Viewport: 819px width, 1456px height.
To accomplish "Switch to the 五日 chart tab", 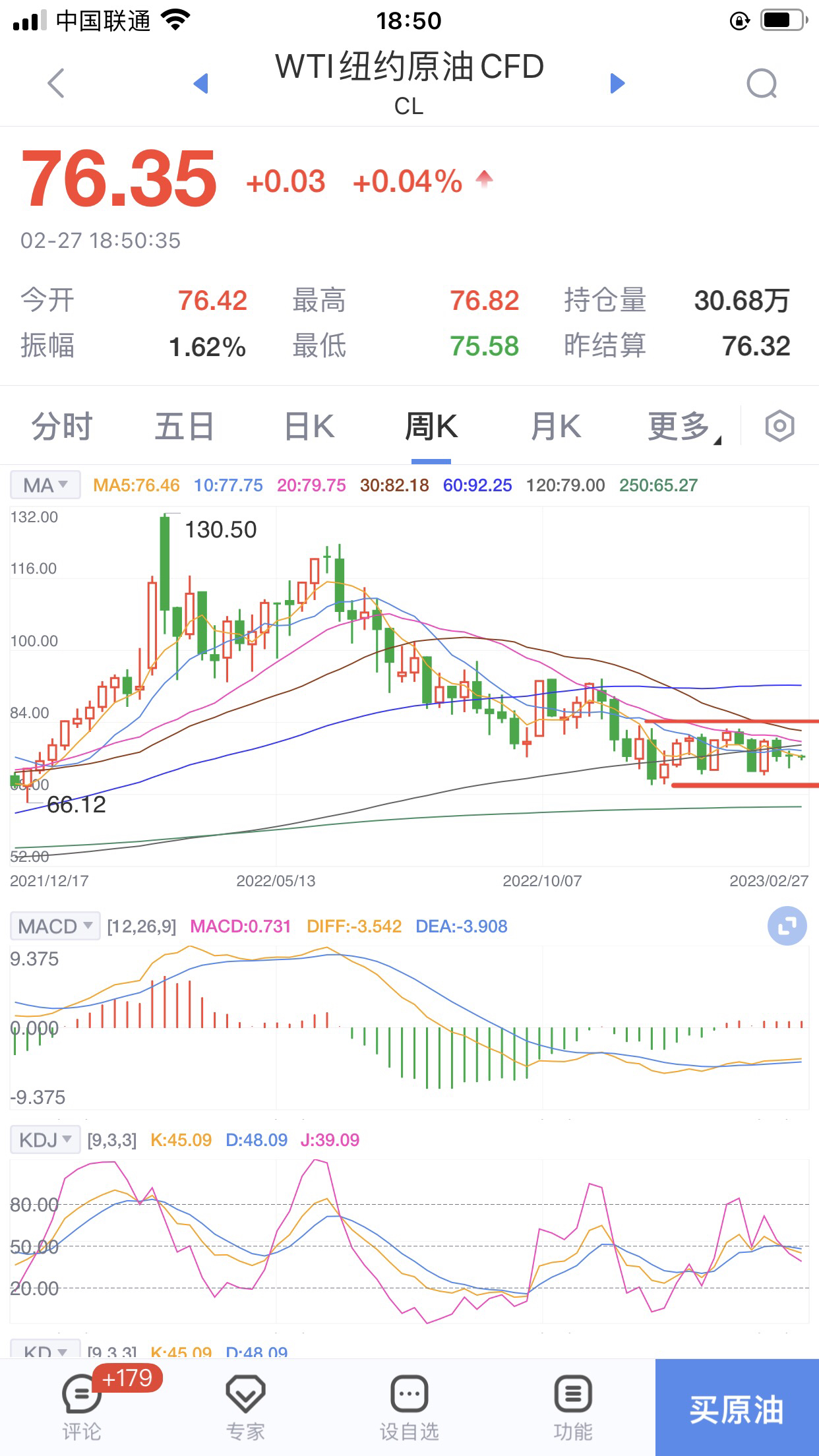I will point(184,426).
